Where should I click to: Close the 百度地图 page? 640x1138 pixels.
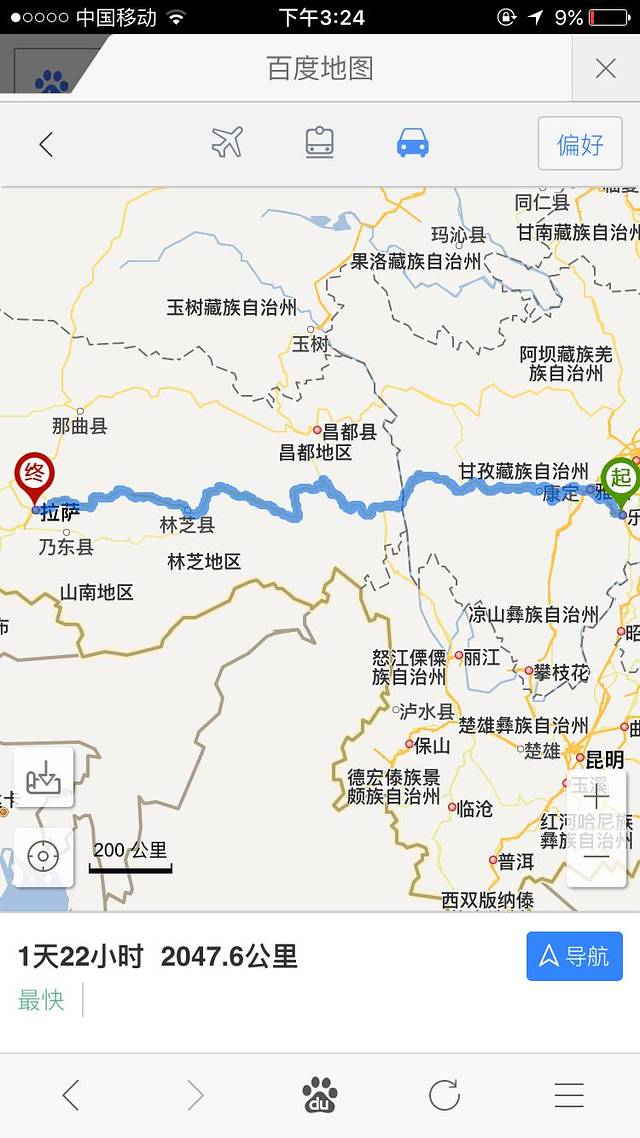click(605, 68)
